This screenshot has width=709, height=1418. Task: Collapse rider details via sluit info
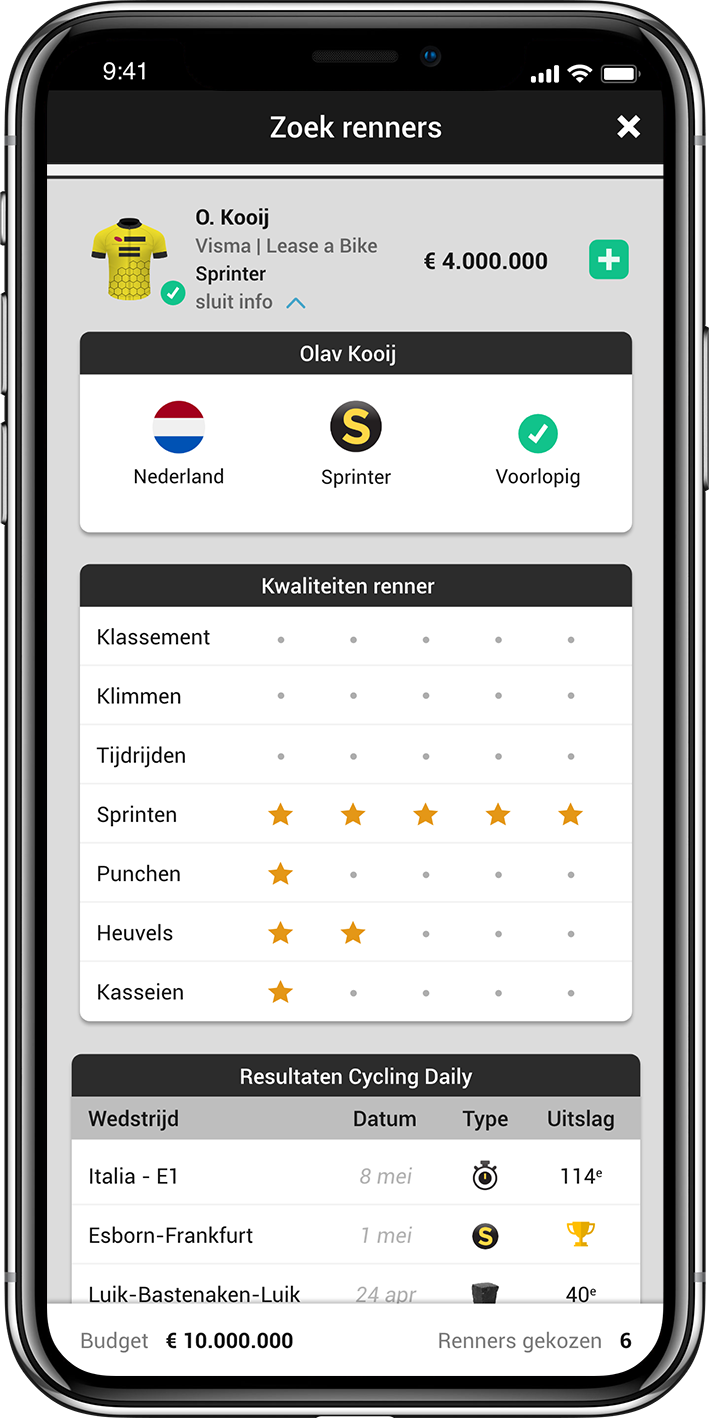pos(250,302)
